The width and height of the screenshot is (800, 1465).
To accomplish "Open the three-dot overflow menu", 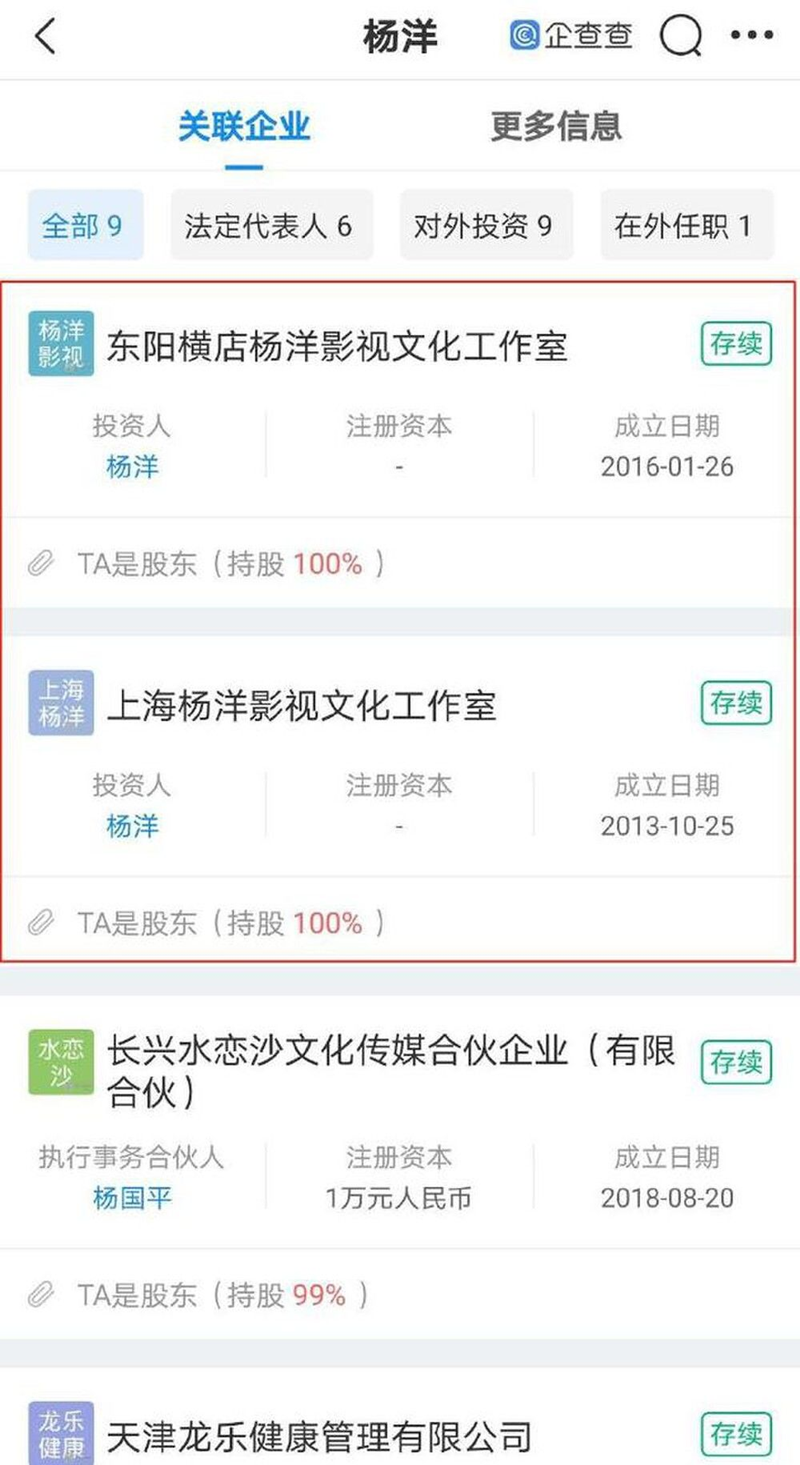I will pos(751,37).
